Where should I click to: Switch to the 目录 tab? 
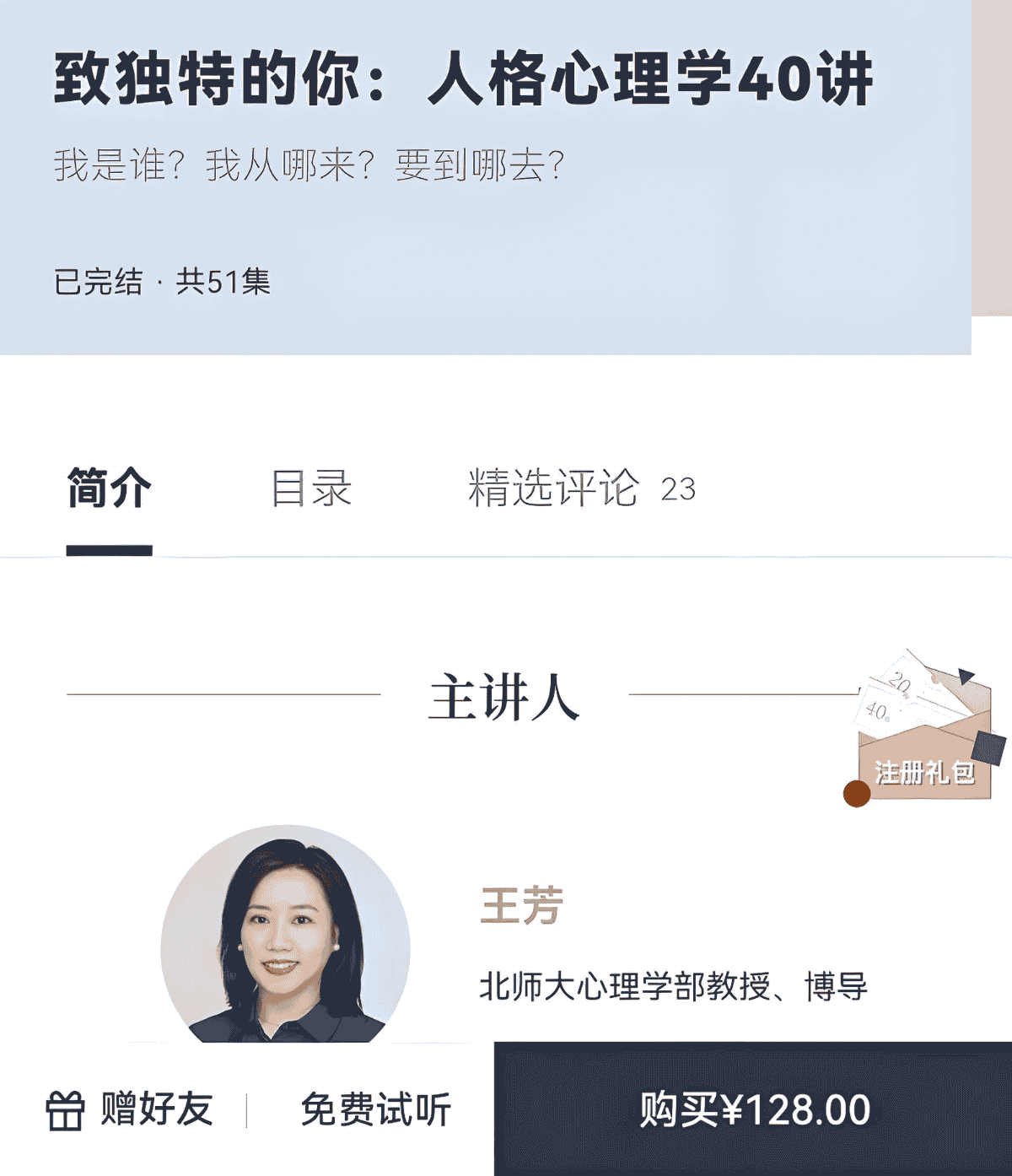click(311, 488)
